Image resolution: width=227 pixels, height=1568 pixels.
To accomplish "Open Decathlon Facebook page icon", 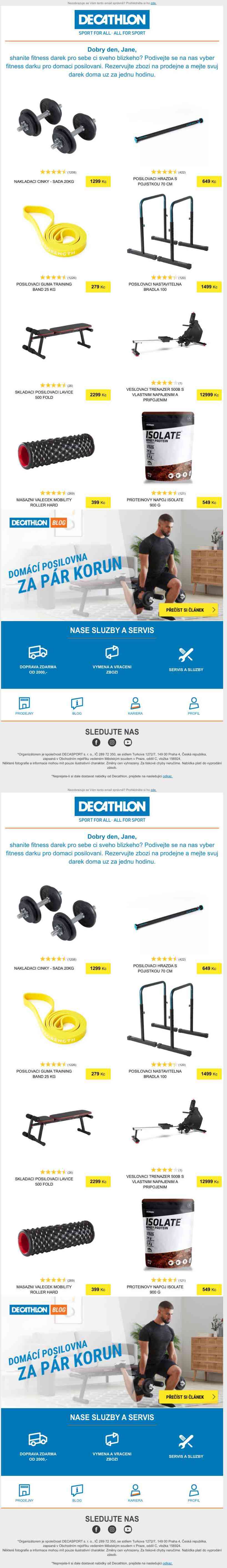I will [96, 742].
